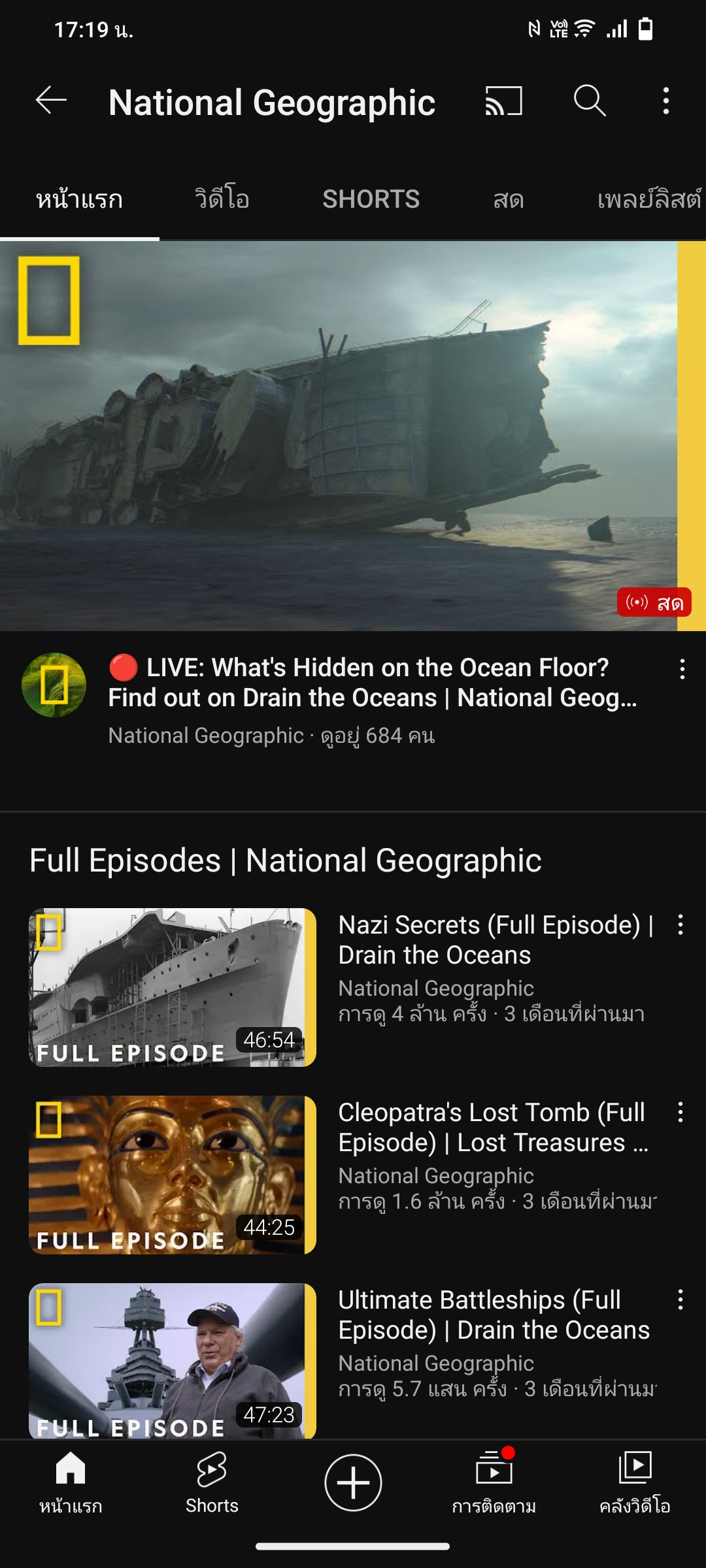Tap the create plus button
Image resolution: width=706 pixels, height=1568 pixels.
(x=353, y=1482)
